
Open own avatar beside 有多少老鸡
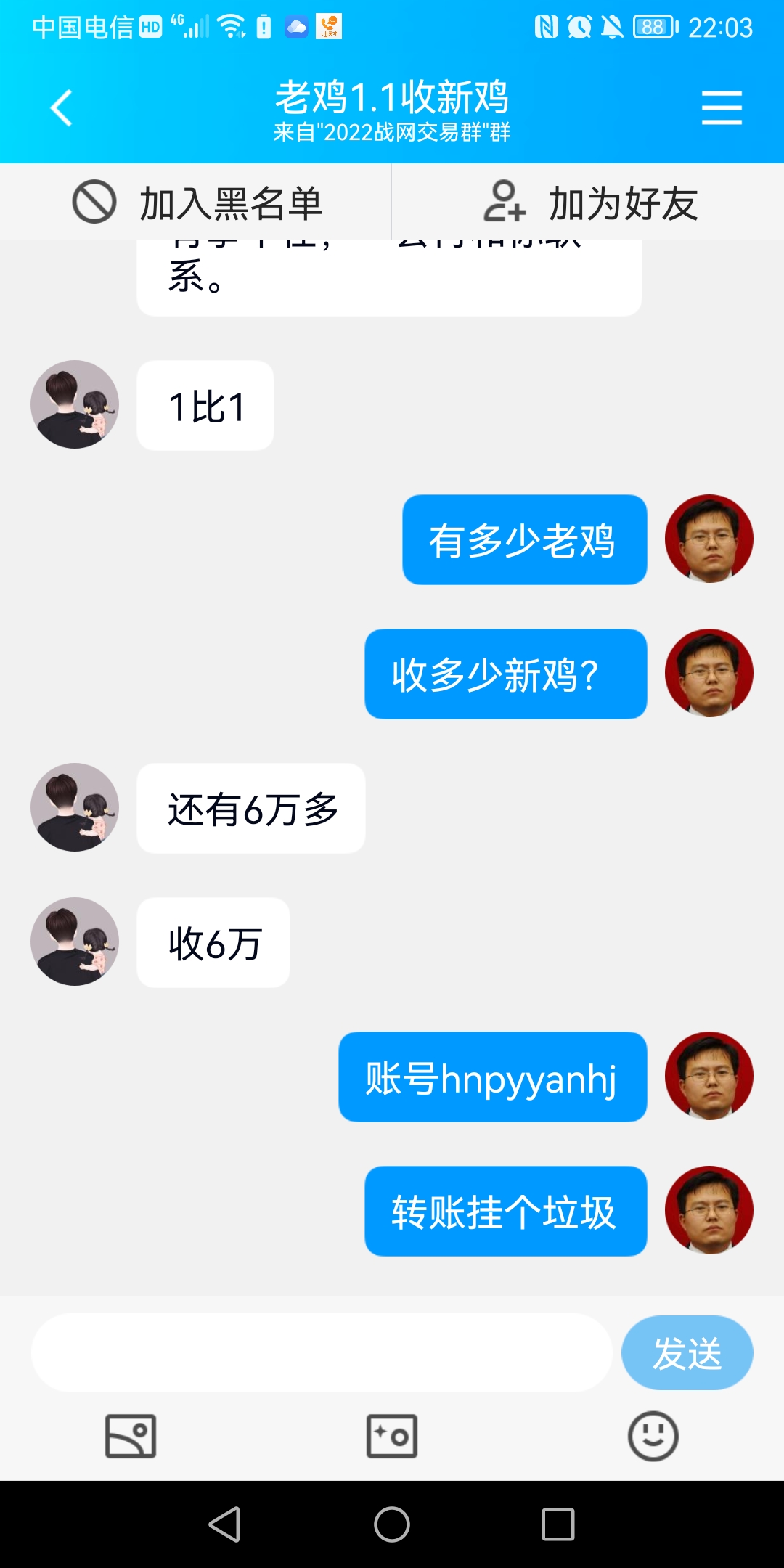pos(709,539)
